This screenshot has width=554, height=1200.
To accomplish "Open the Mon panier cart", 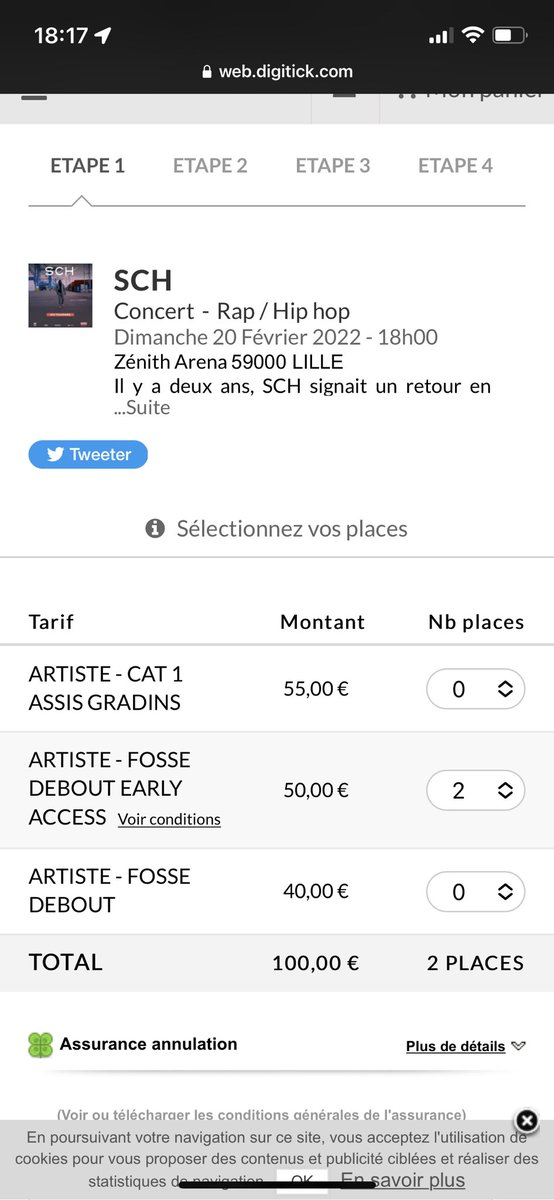I will click(470, 94).
